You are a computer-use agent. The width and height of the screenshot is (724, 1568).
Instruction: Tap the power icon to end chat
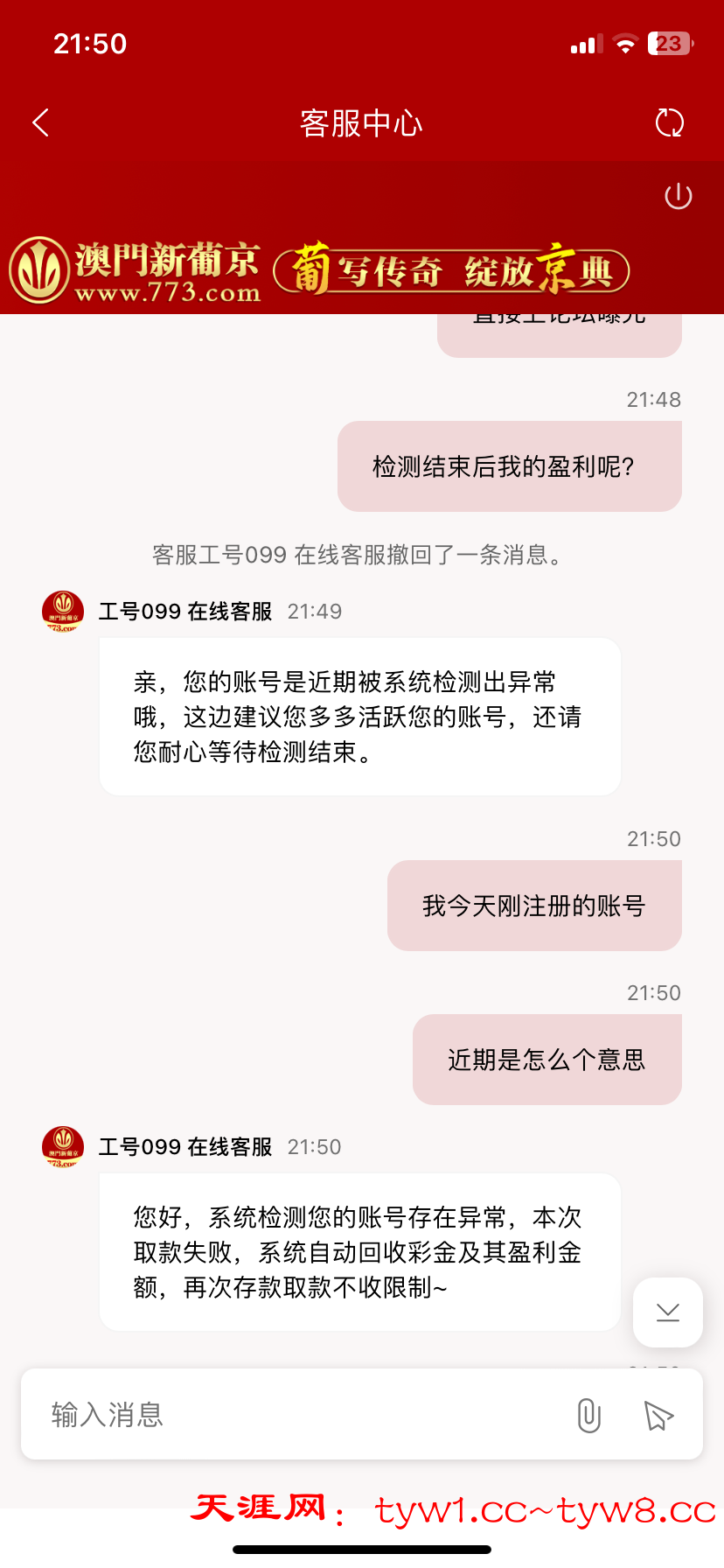(679, 196)
